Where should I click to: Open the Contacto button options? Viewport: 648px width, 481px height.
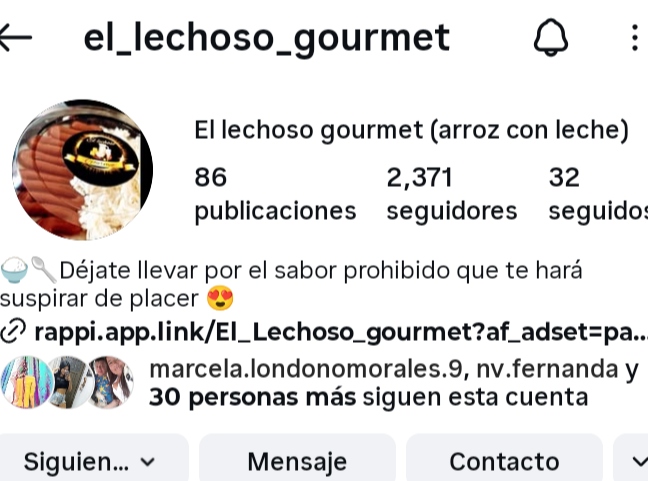click(504, 461)
